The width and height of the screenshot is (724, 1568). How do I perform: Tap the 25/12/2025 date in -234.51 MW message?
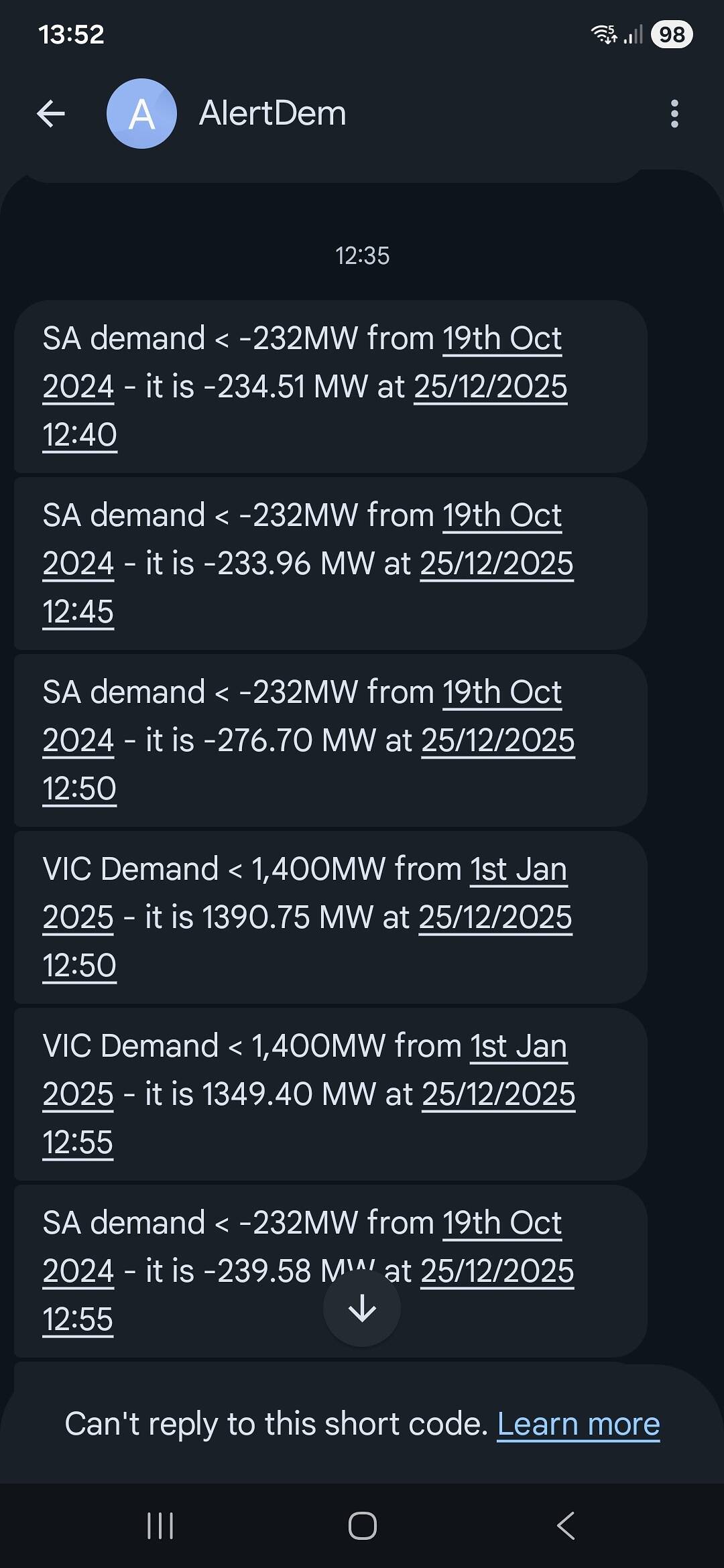point(490,387)
